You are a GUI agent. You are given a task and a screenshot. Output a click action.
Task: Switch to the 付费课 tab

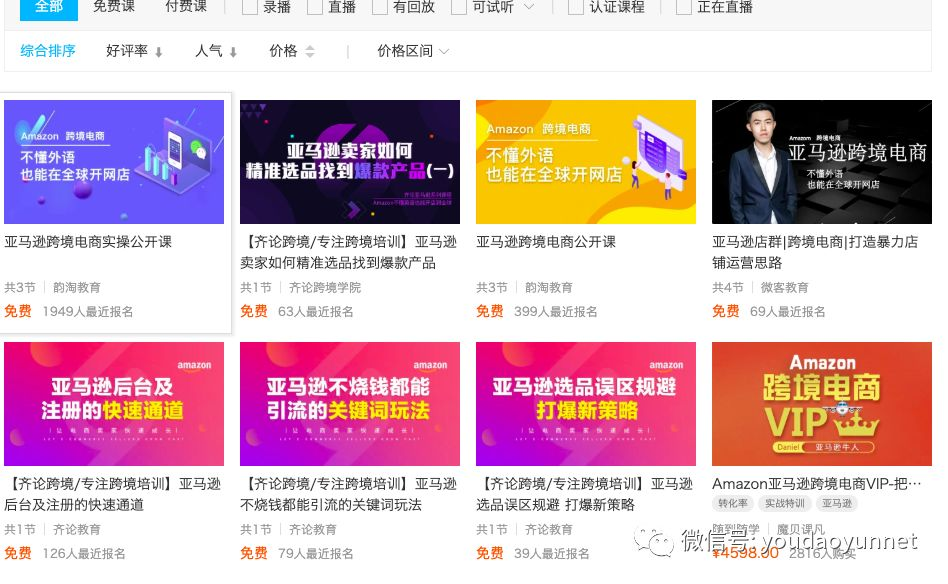point(186,7)
